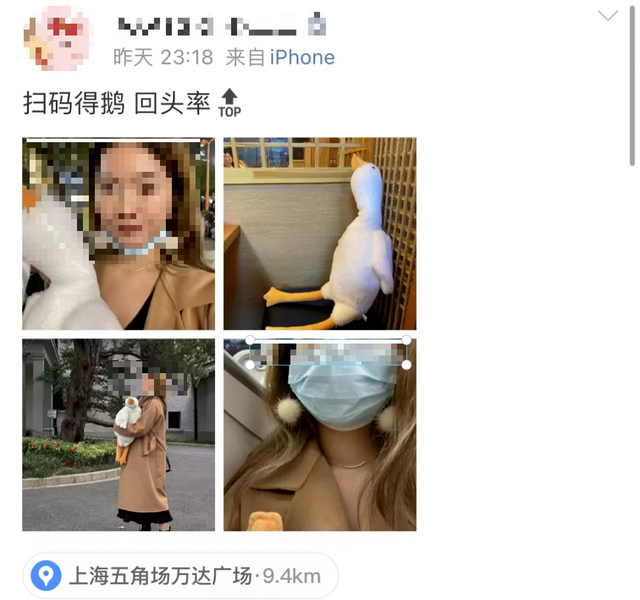Image resolution: width=640 pixels, height=600 pixels.
Task: Open the post options dropdown arrow
Action: click(607, 16)
